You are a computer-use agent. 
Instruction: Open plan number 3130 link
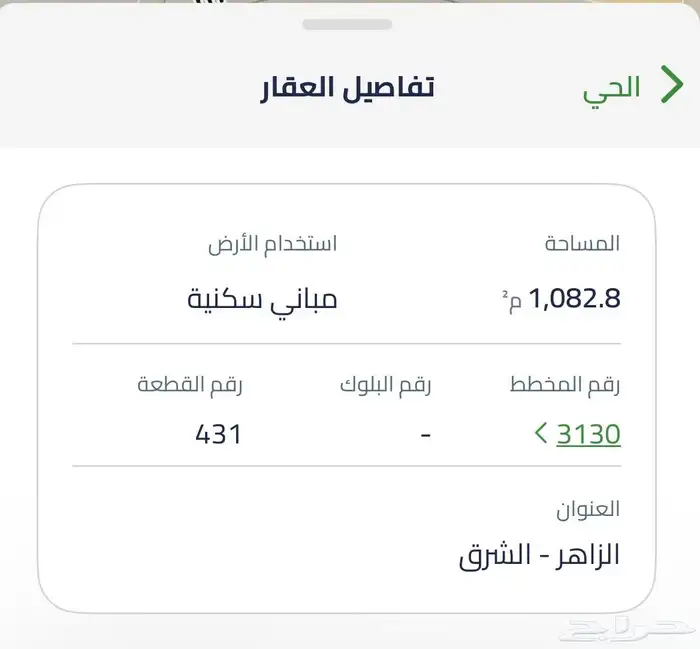(x=578, y=434)
